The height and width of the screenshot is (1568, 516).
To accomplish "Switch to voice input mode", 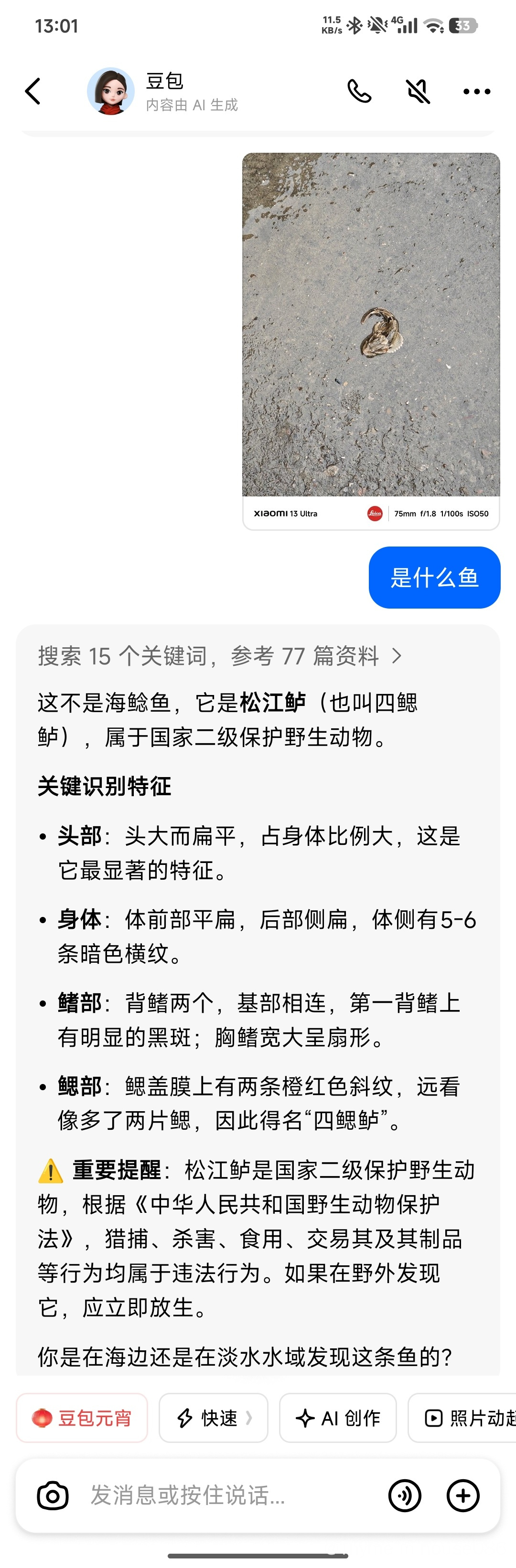I will [x=405, y=1495].
